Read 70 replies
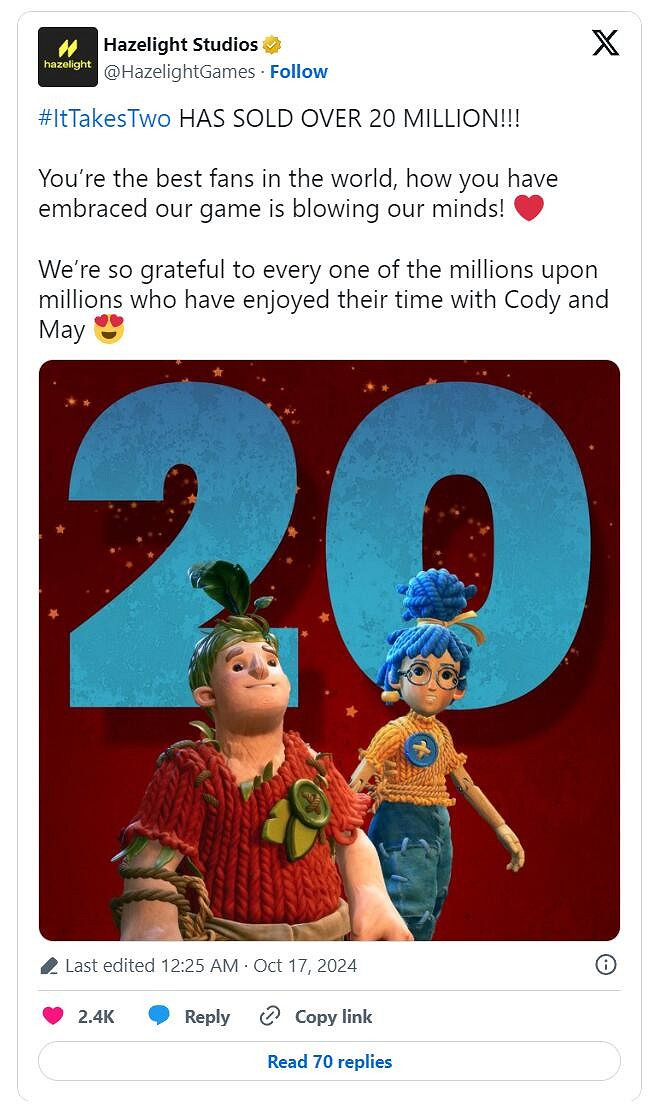 tap(329, 1062)
